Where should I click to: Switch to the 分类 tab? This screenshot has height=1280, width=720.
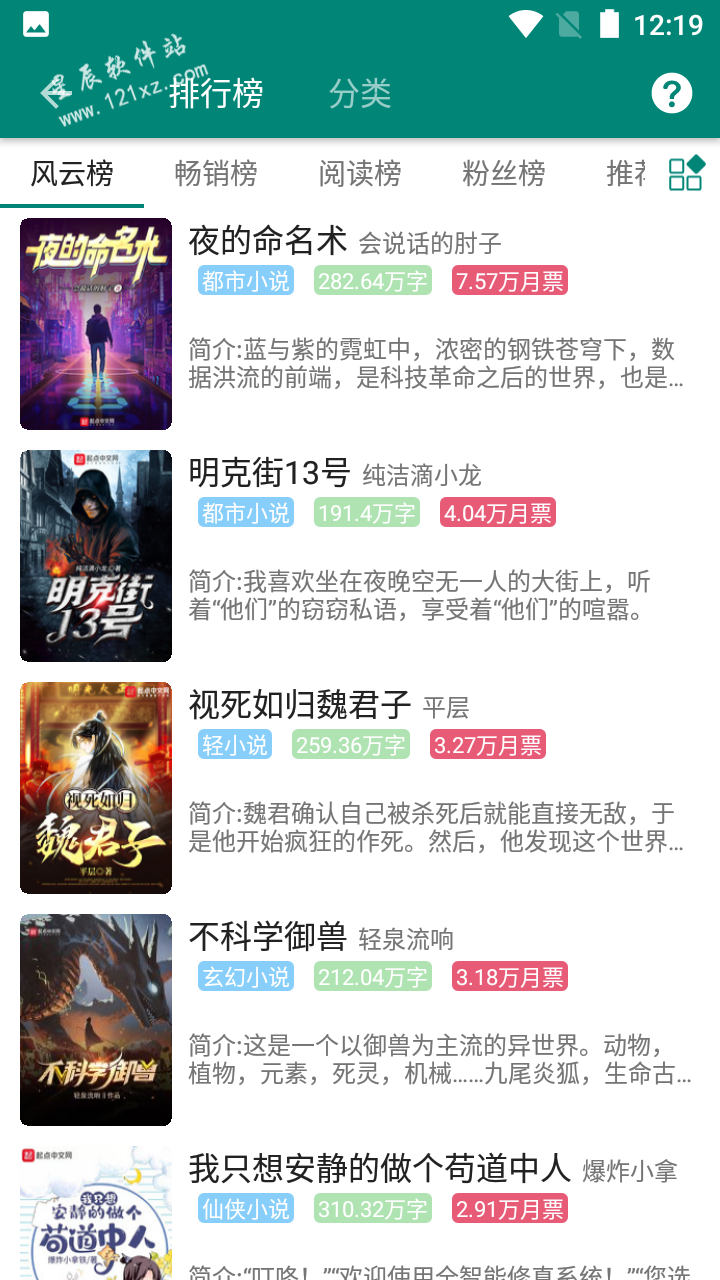[360, 93]
